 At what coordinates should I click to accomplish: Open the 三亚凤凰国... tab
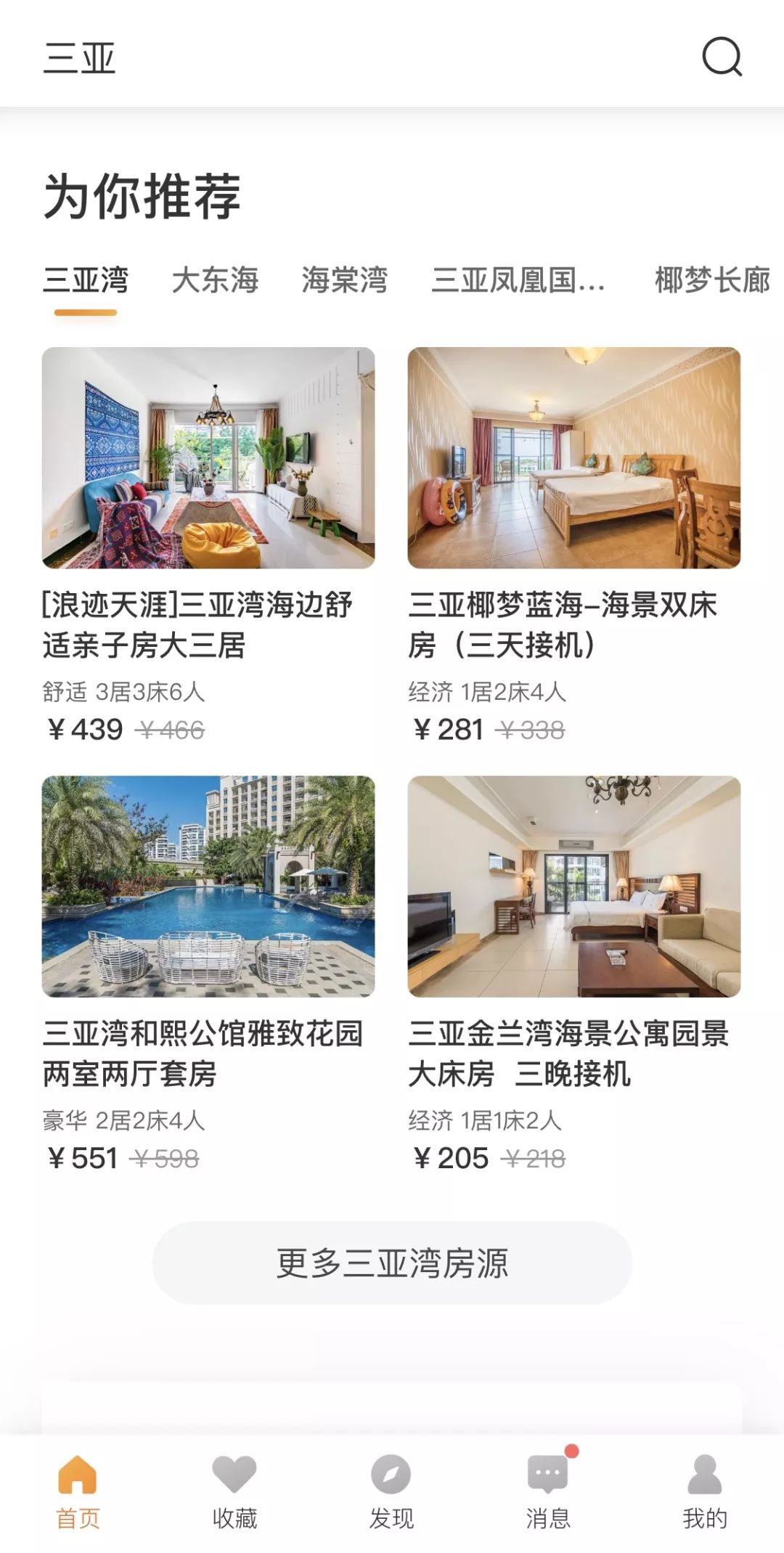click(517, 280)
